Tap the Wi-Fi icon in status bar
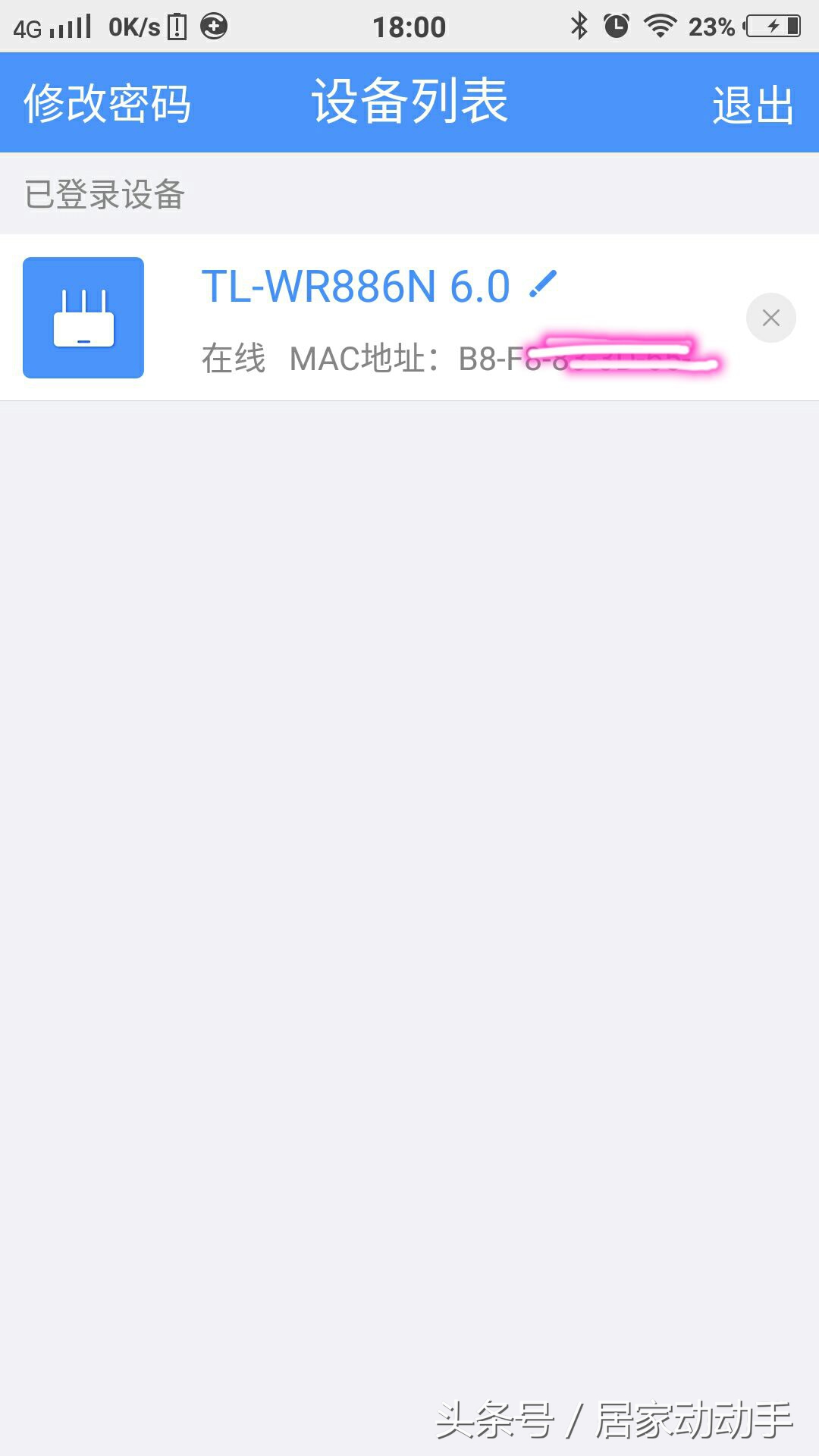The height and width of the screenshot is (1456, 819). 661,25
